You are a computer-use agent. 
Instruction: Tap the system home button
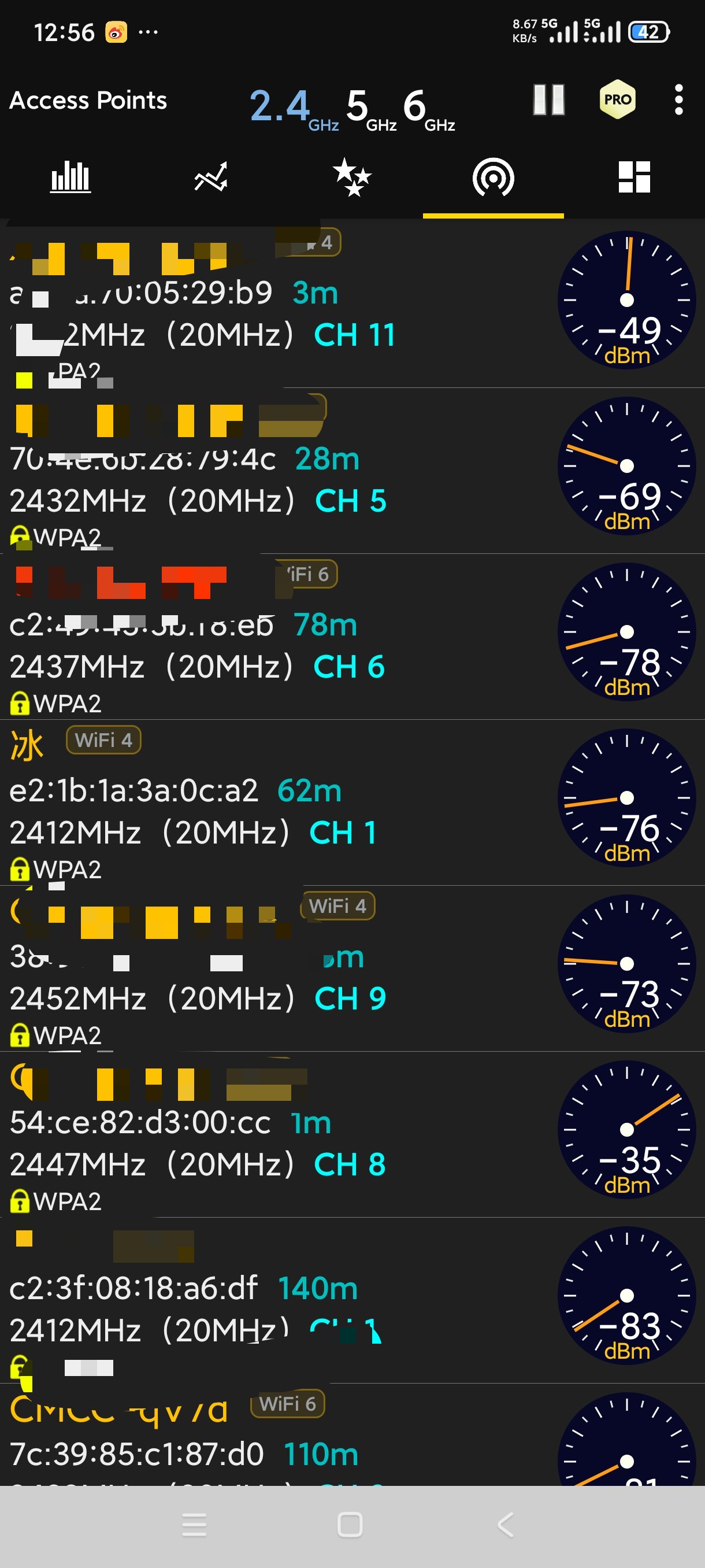tap(350, 1525)
